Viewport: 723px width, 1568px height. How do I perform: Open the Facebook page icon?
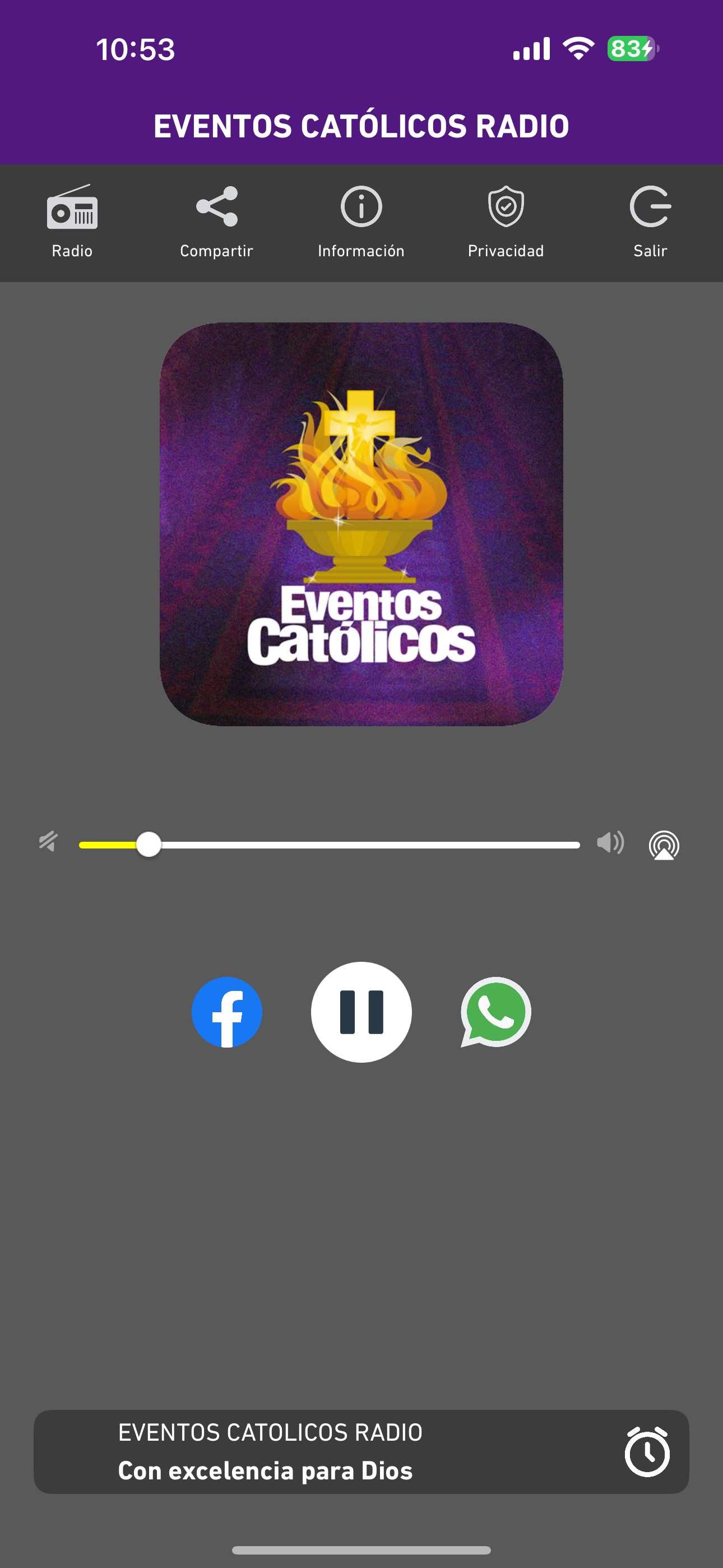[x=227, y=1012]
